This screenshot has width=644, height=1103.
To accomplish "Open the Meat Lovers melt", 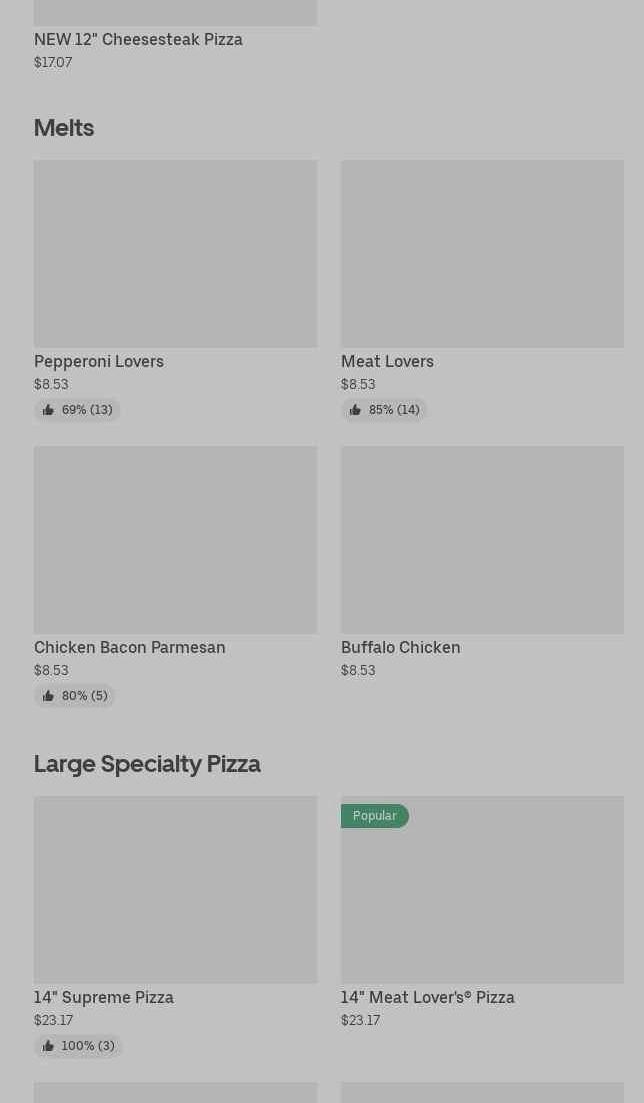I will pyautogui.click(x=482, y=255).
